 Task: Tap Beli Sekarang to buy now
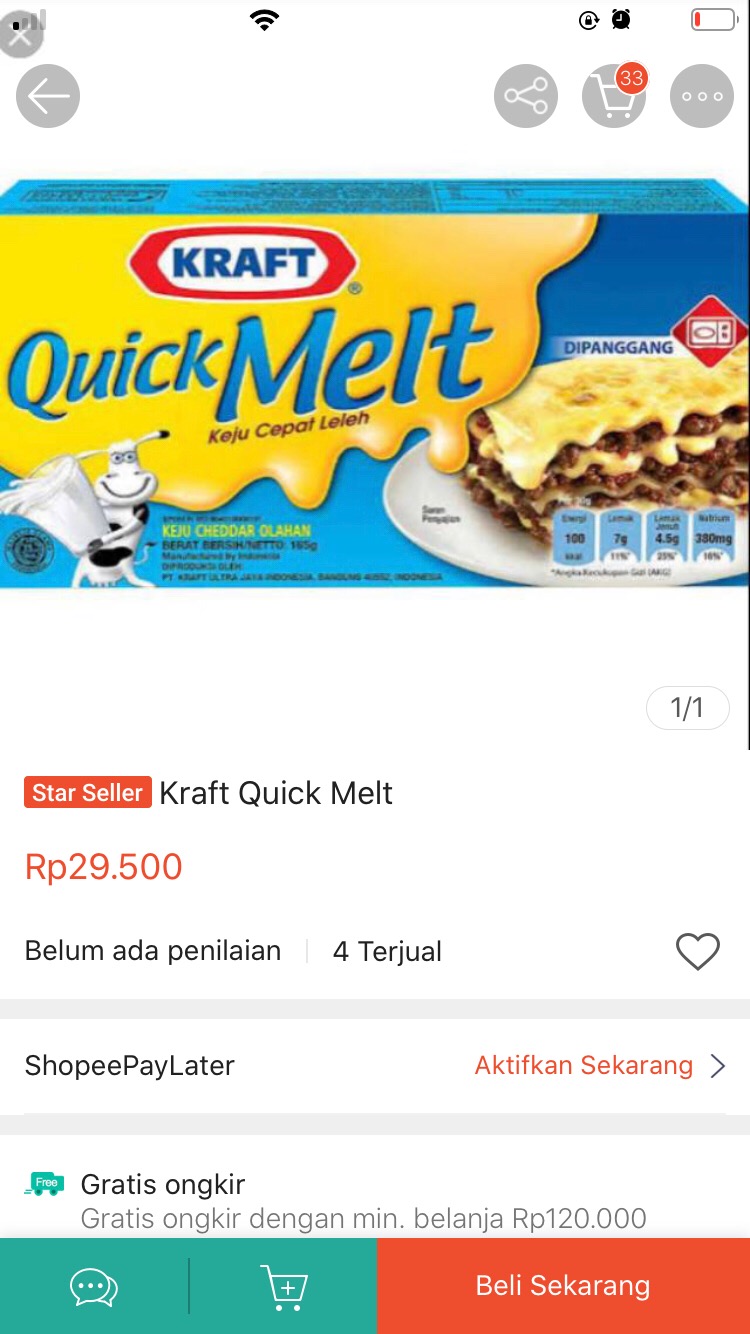coord(563,1287)
